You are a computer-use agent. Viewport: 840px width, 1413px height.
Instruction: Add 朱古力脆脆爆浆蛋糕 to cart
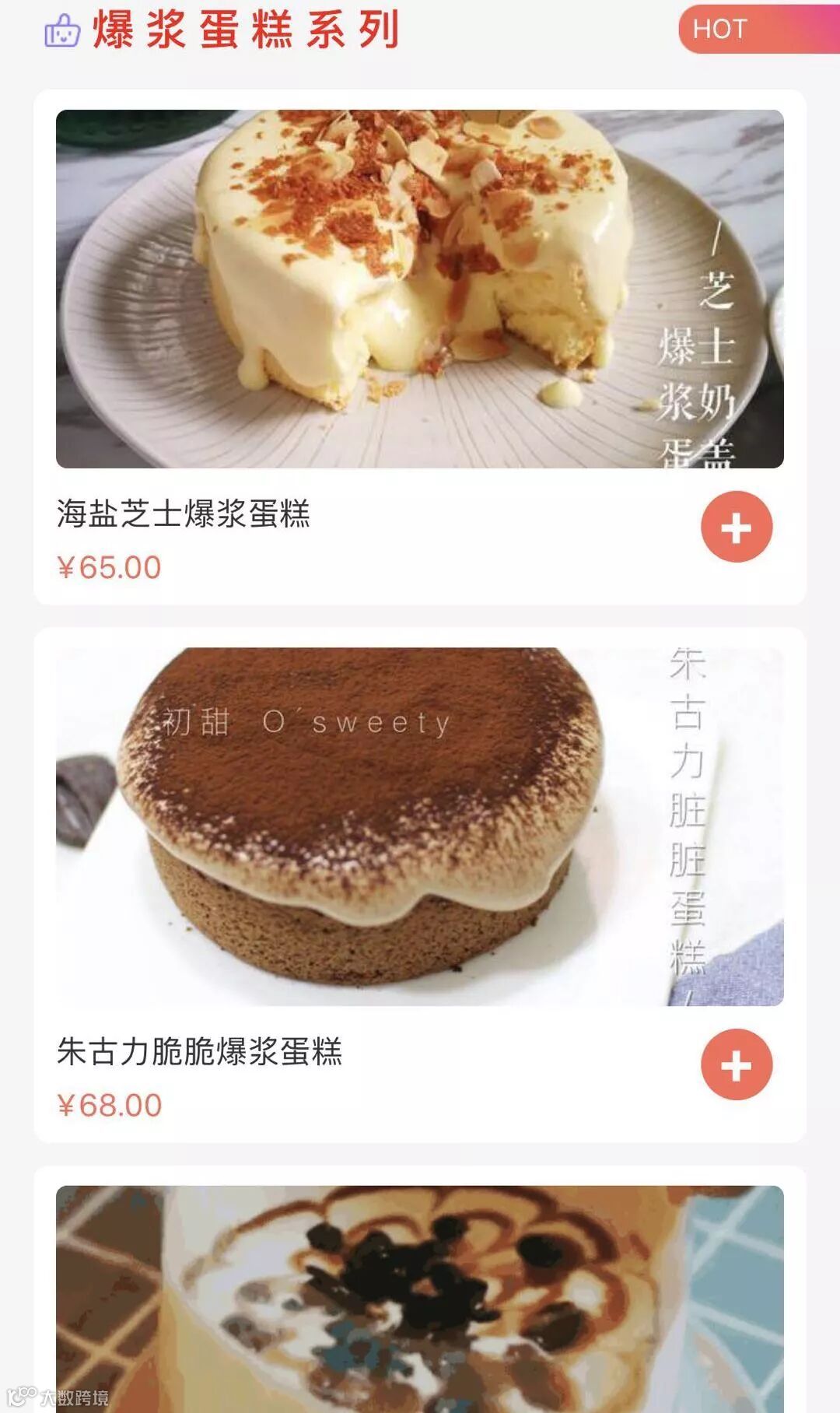pos(736,1064)
